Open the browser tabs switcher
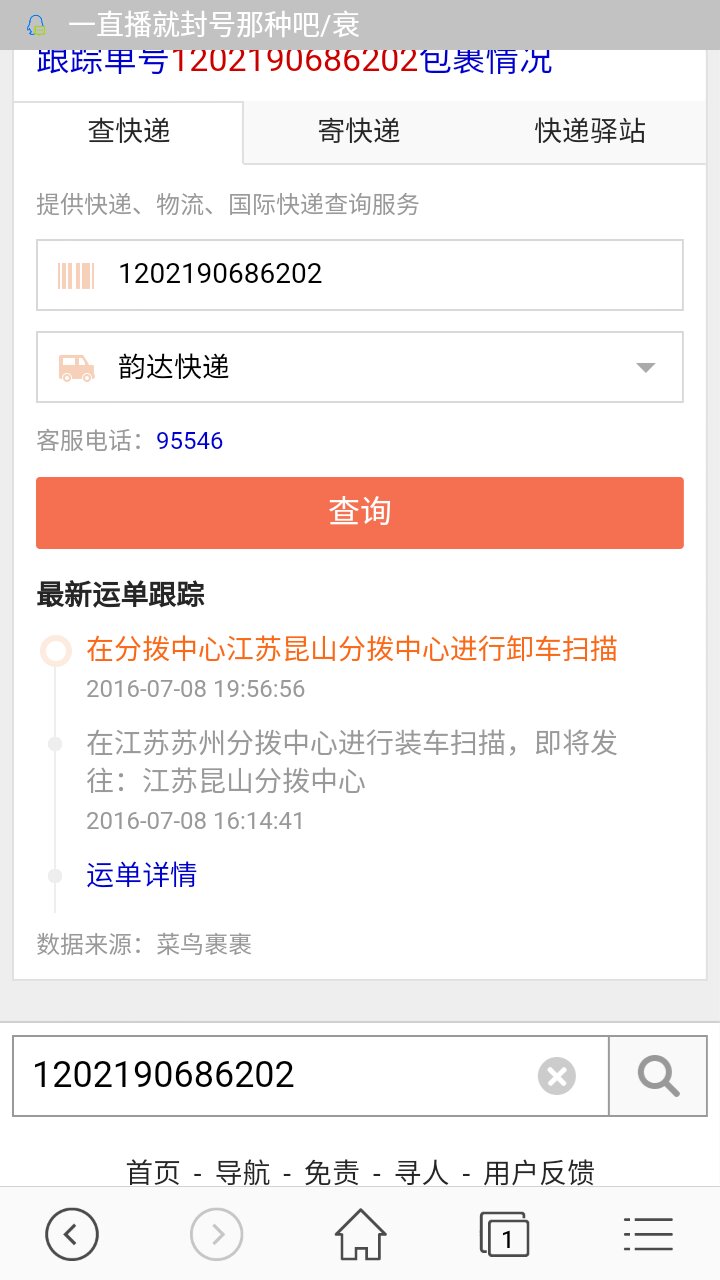720x1280 pixels. [504, 1234]
